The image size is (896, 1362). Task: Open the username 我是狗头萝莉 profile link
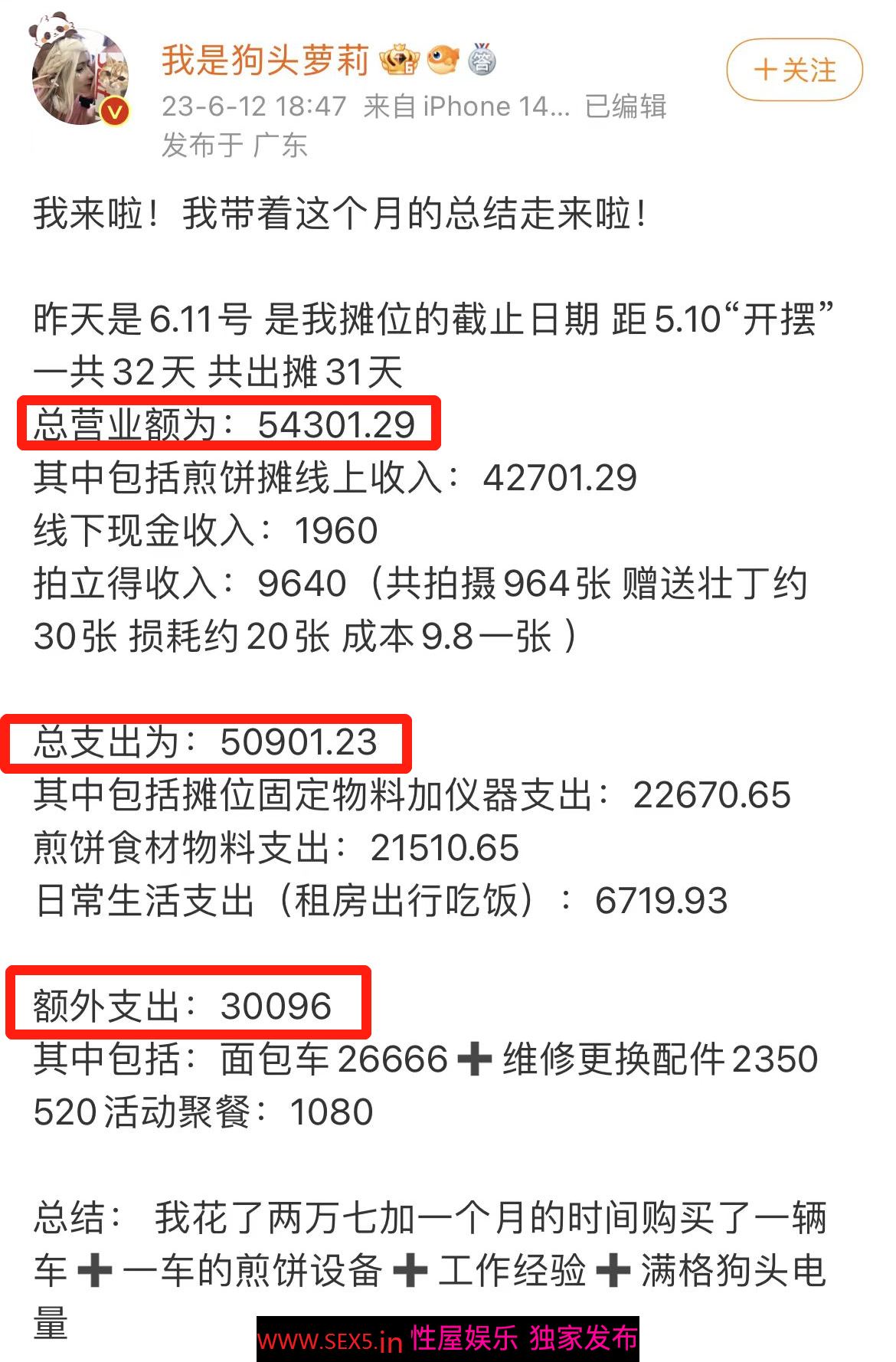click(x=265, y=61)
